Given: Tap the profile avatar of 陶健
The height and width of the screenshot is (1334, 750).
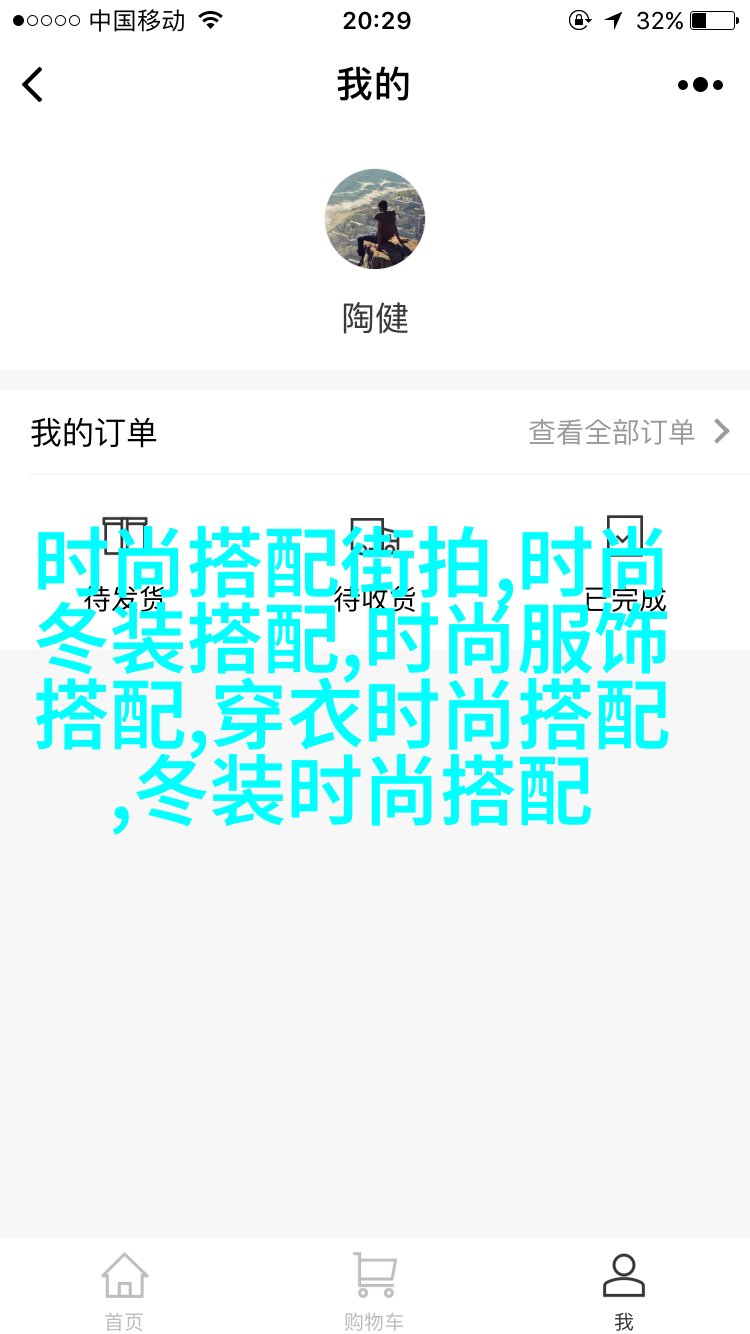Looking at the screenshot, I should (x=375, y=219).
